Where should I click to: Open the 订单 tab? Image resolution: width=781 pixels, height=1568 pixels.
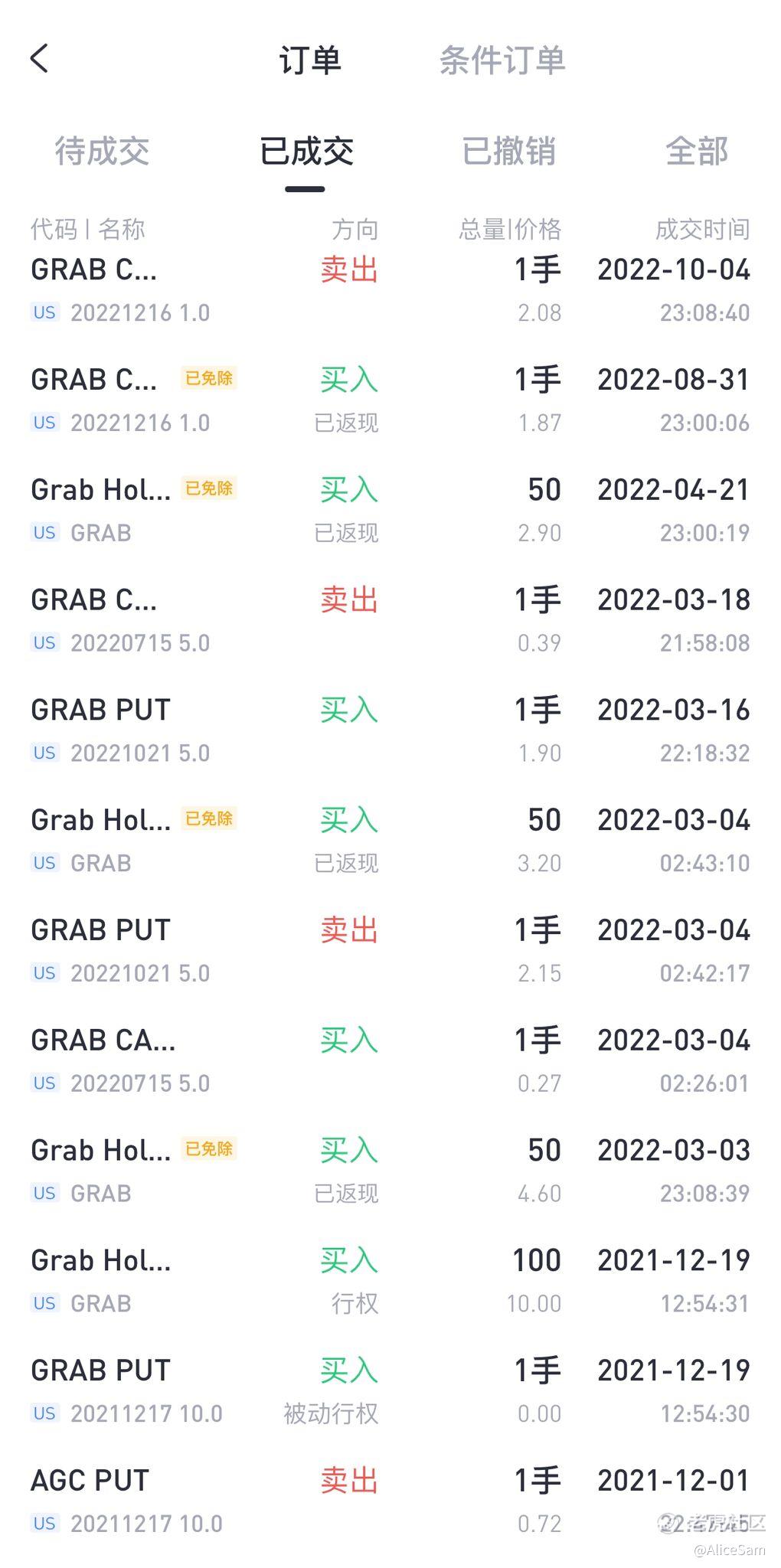coord(309,60)
